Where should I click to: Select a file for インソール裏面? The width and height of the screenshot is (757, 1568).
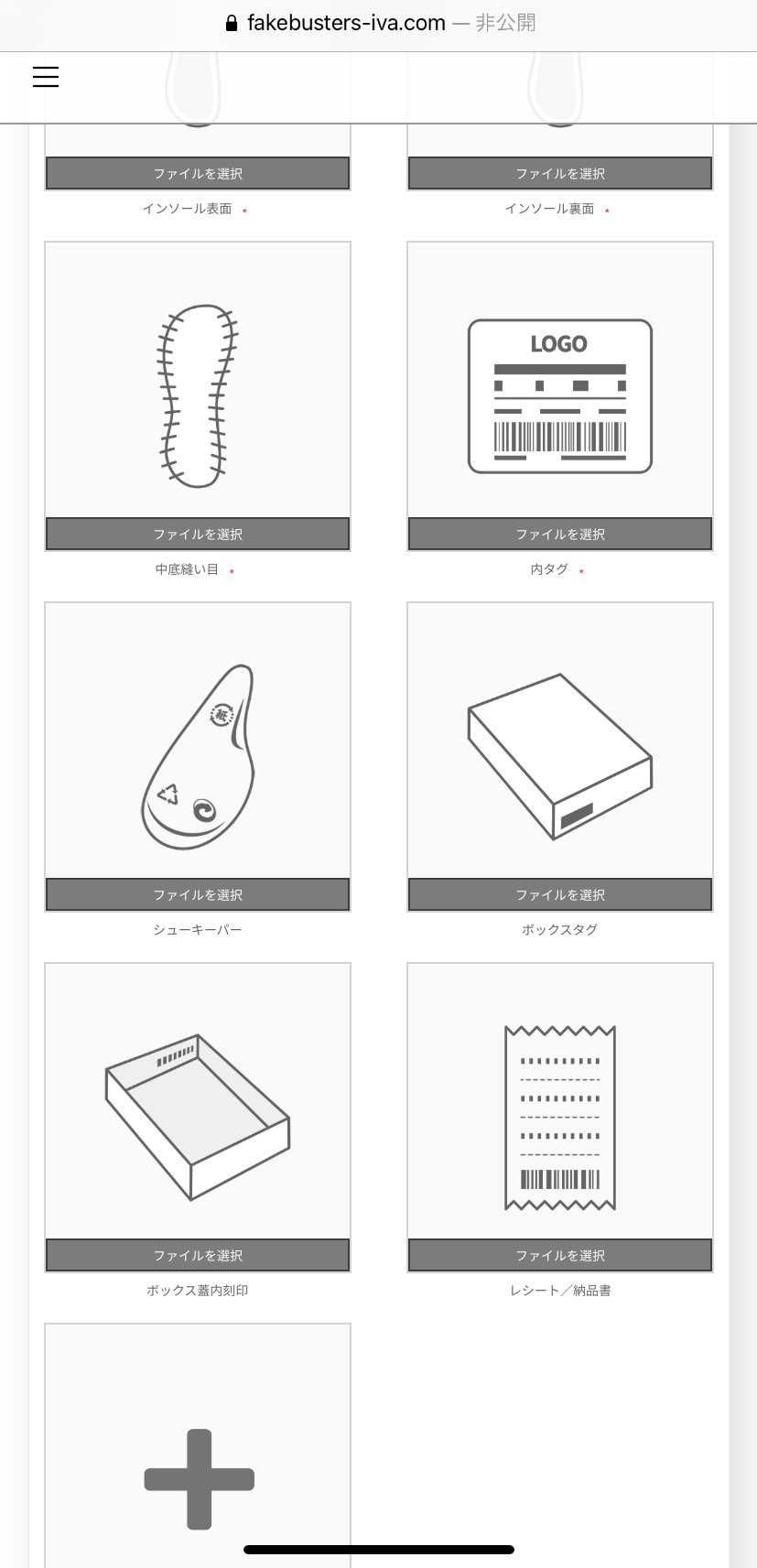coord(558,173)
